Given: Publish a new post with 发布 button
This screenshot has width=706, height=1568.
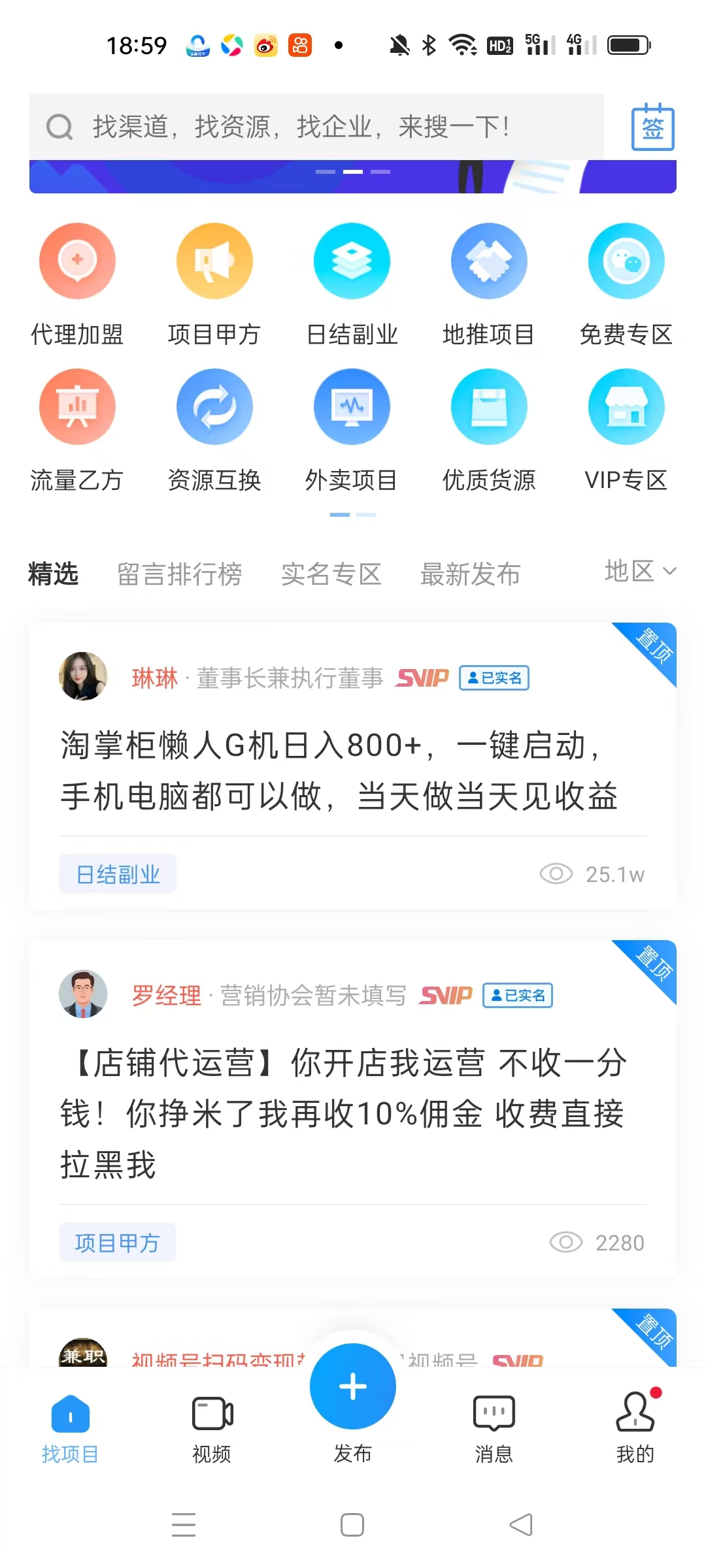Looking at the screenshot, I should (x=353, y=1388).
